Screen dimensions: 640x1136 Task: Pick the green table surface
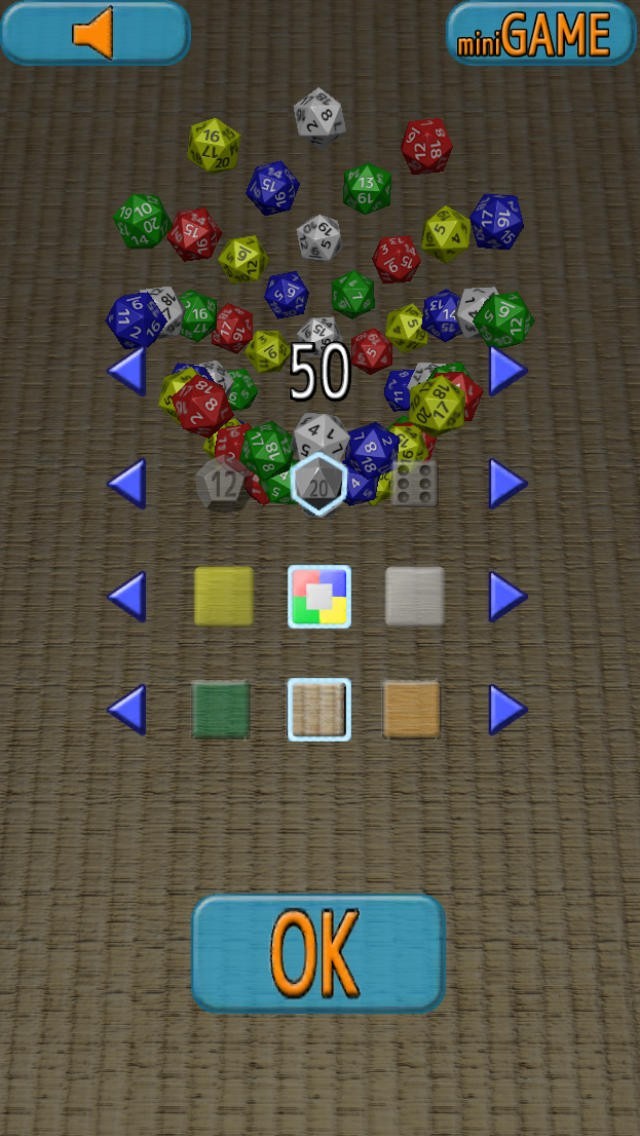pos(221,710)
